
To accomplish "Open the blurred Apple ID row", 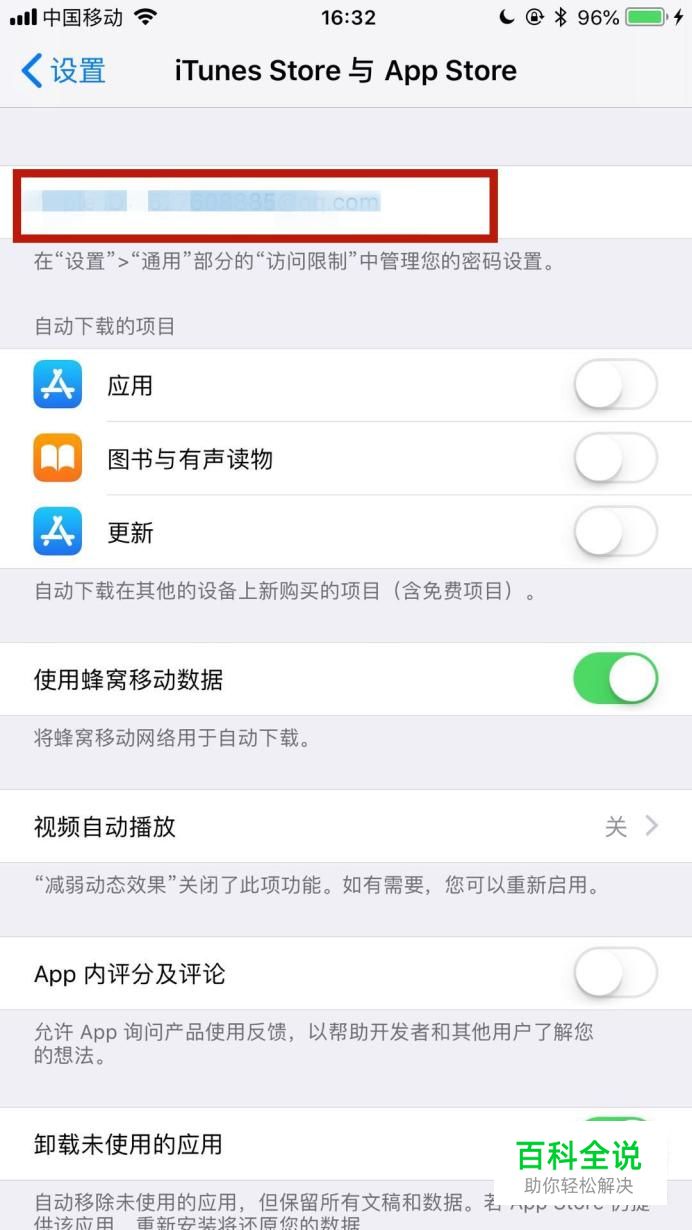I will [346, 202].
